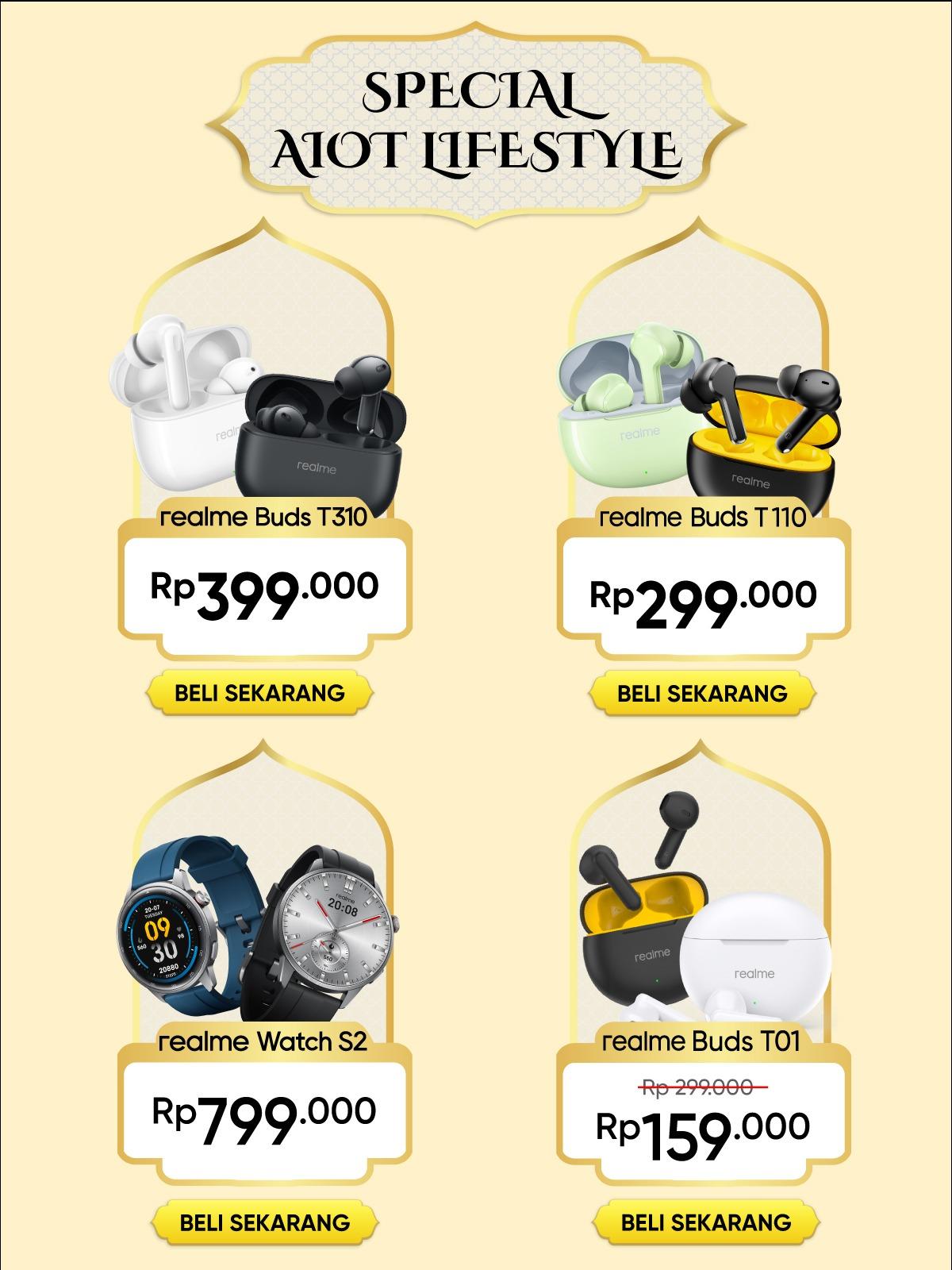Viewport: 952px width, 1270px height.
Task: Tap Beli Sekarang under realme Buds T310
Action: [x=260, y=692]
